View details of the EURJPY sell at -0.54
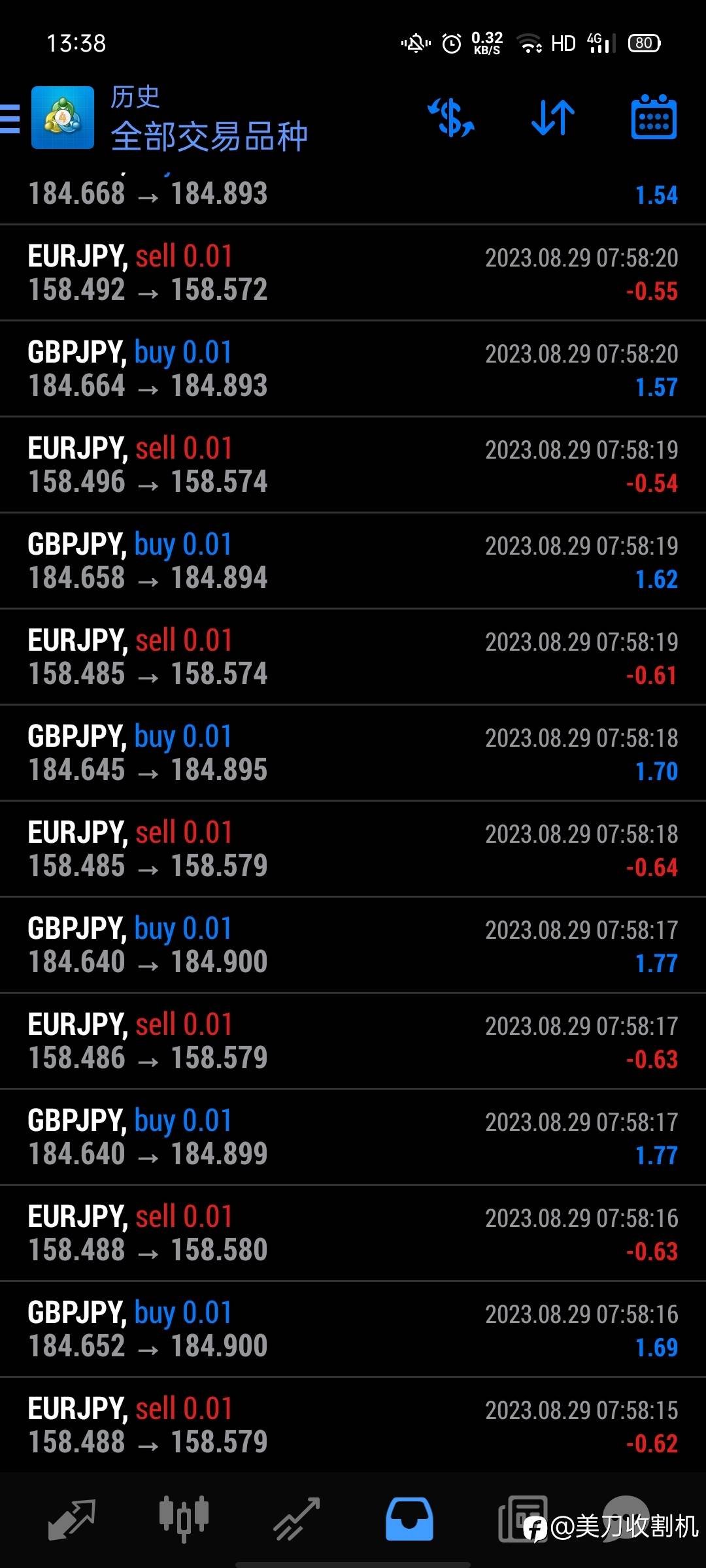Screen dimensions: 706x1568 (x=353, y=465)
